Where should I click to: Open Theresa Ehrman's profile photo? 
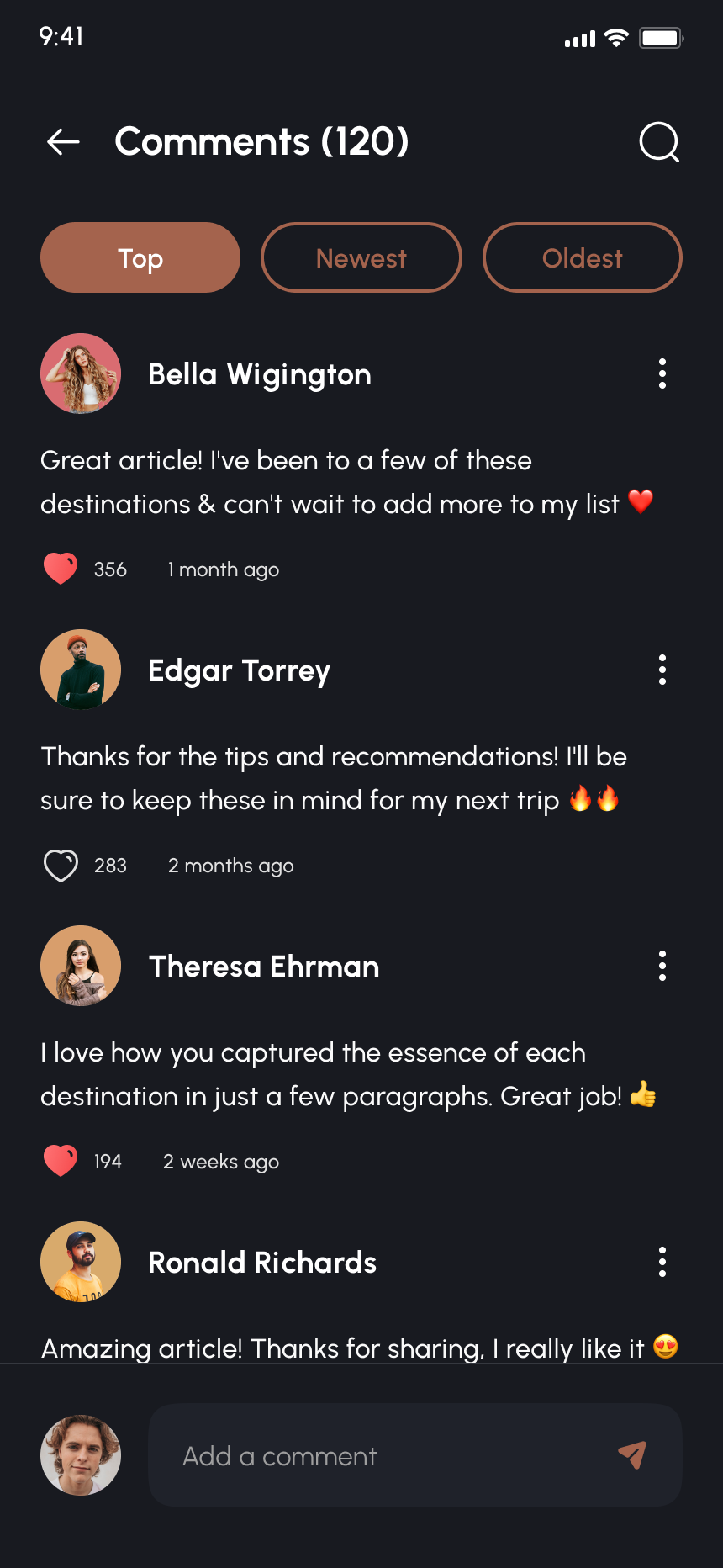(81, 966)
